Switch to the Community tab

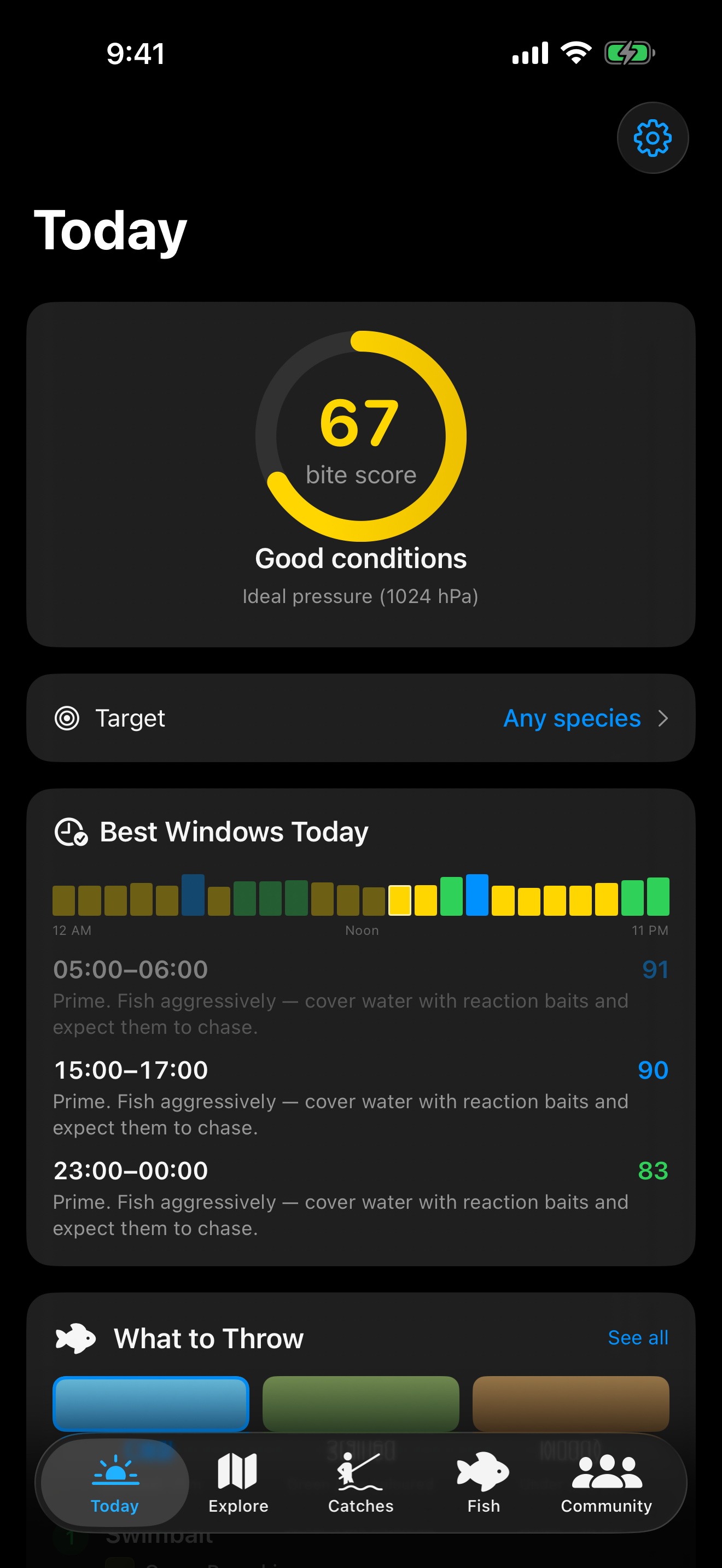click(607, 1482)
